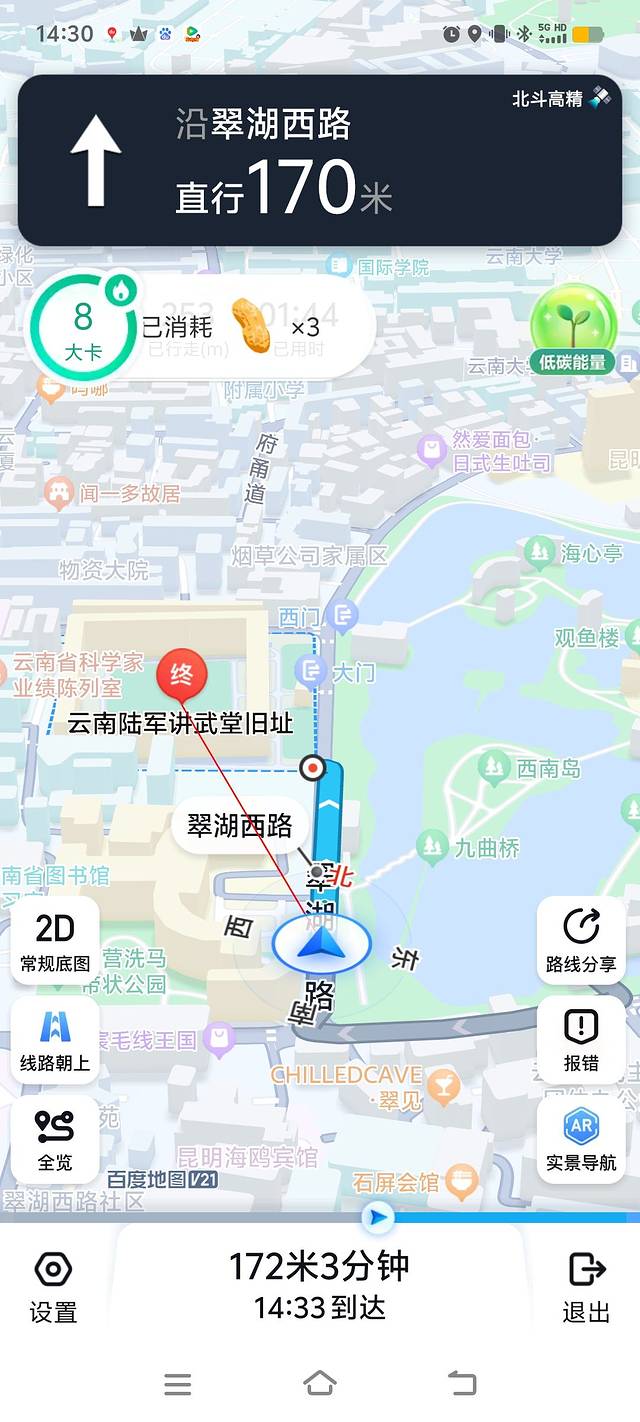The height and width of the screenshot is (1422, 640).
Task: Report an error with 报错
Action: tap(581, 1040)
